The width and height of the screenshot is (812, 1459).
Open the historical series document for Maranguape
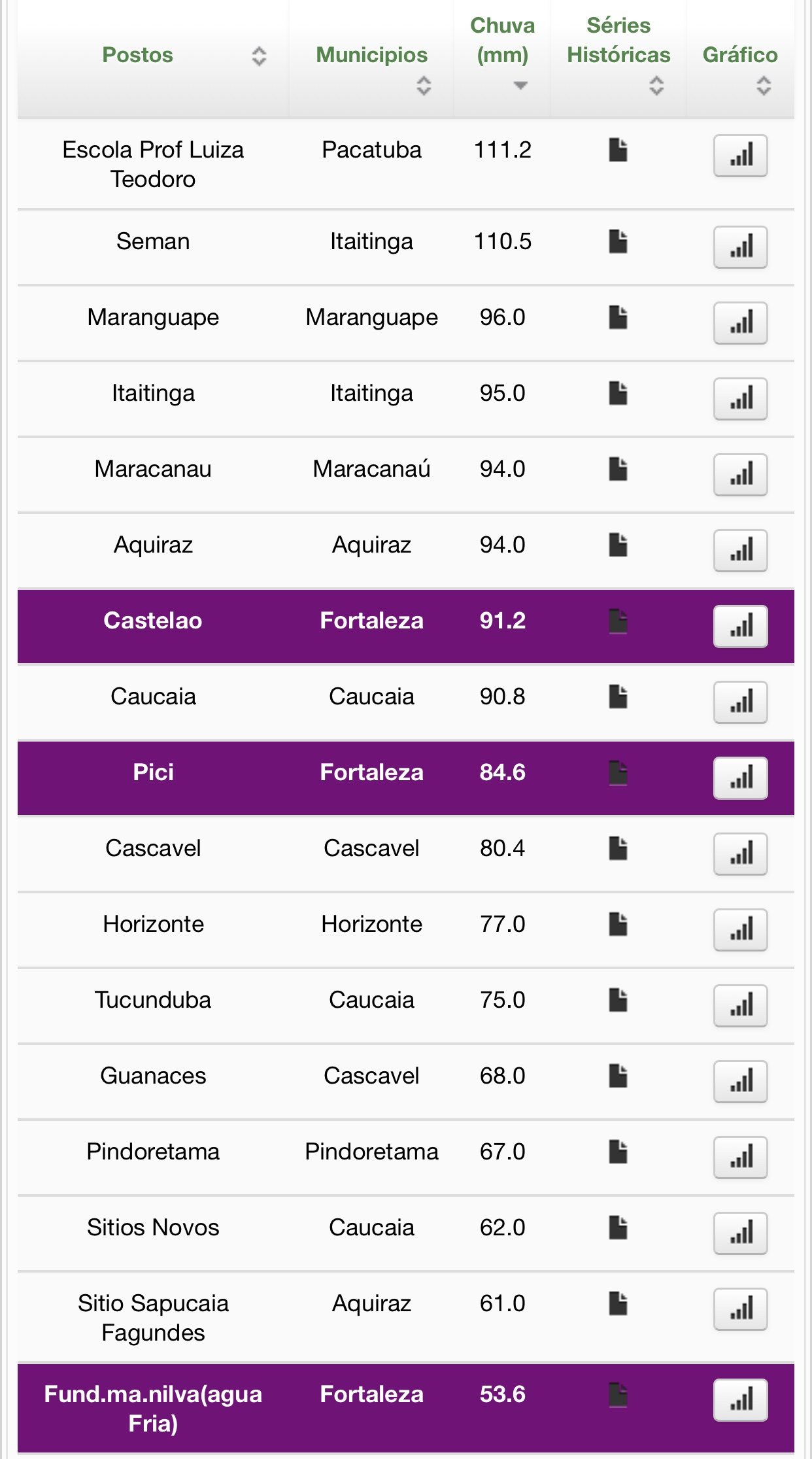pyautogui.click(x=618, y=317)
